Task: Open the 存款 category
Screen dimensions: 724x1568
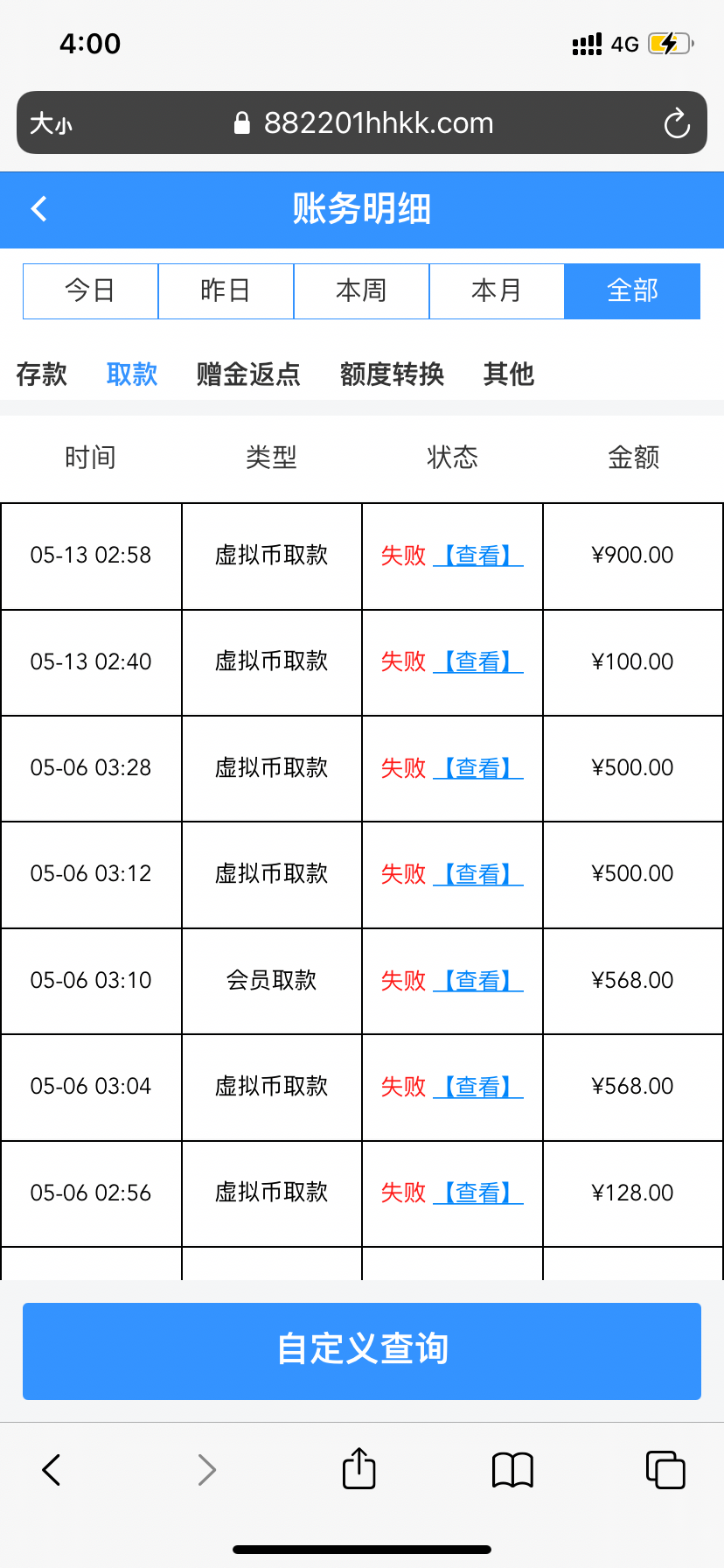Action: (42, 374)
